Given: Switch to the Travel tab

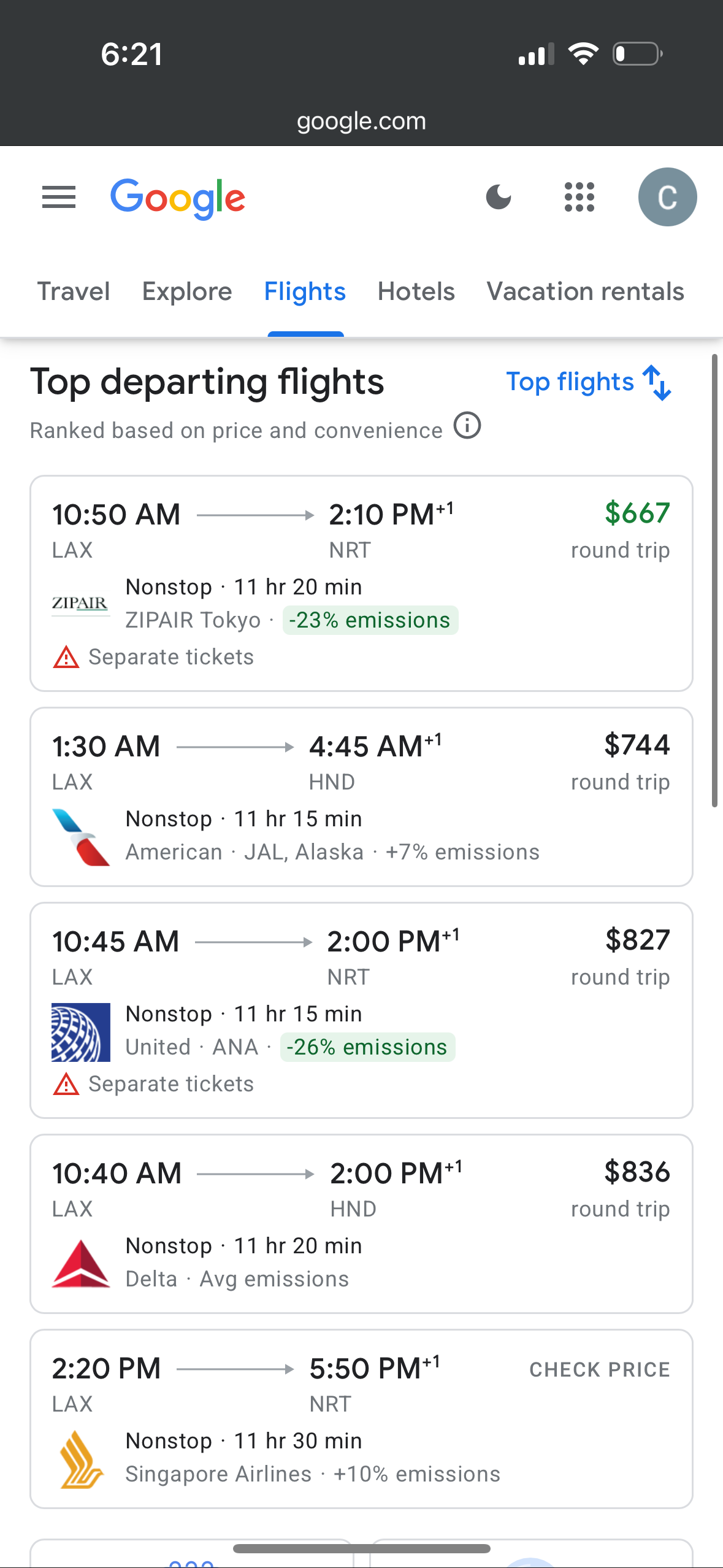Looking at the screenshot, I should 74,291.
